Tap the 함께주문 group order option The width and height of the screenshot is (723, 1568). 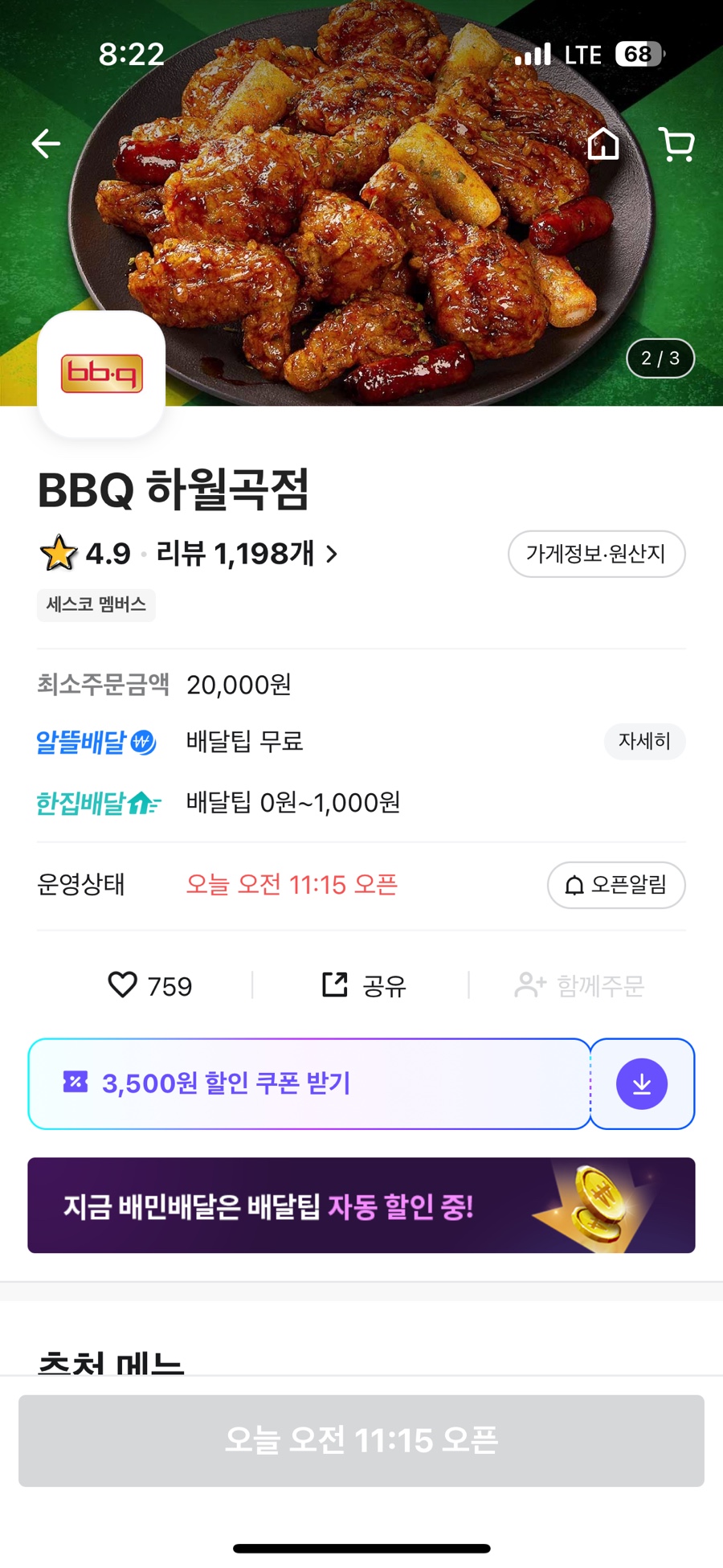point(579,985)
